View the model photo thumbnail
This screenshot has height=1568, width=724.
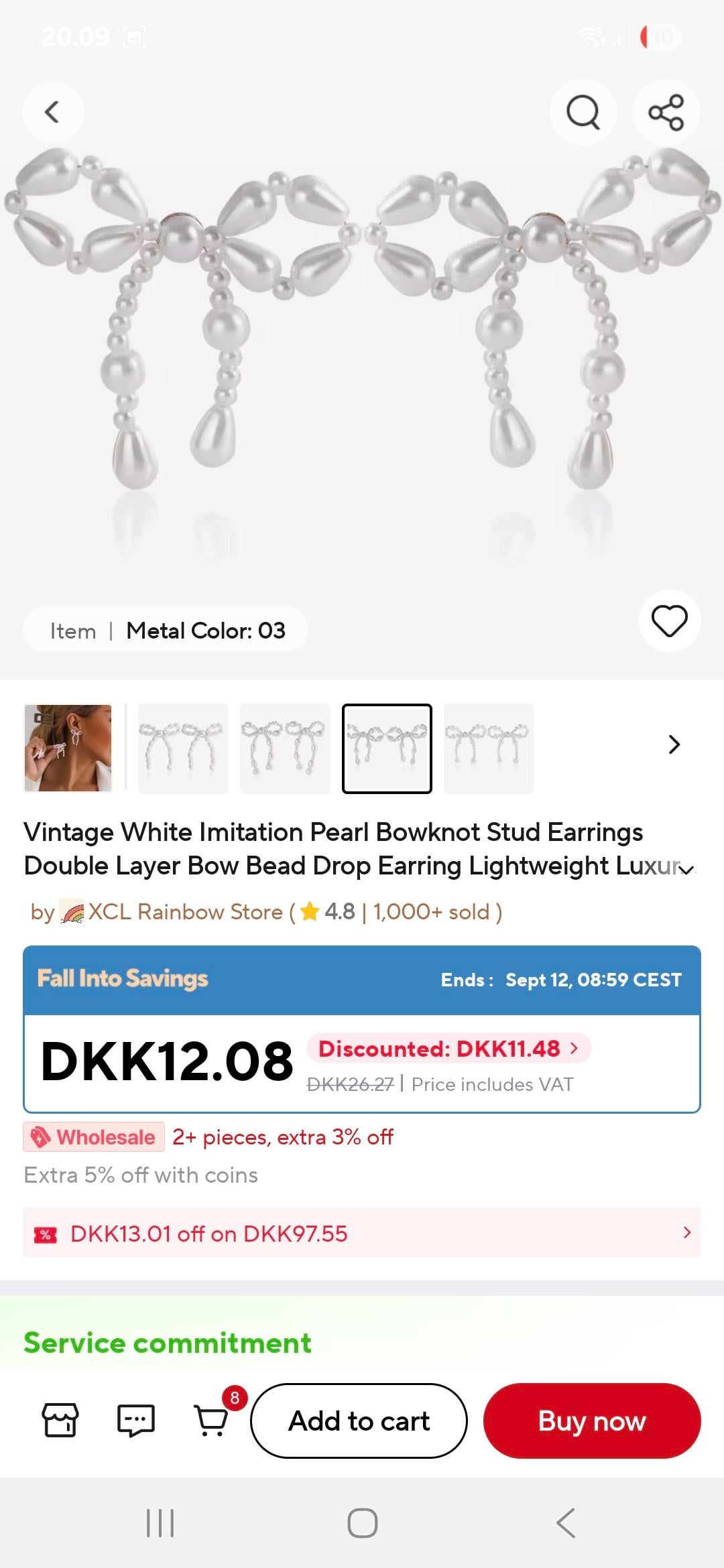(68, 748)
